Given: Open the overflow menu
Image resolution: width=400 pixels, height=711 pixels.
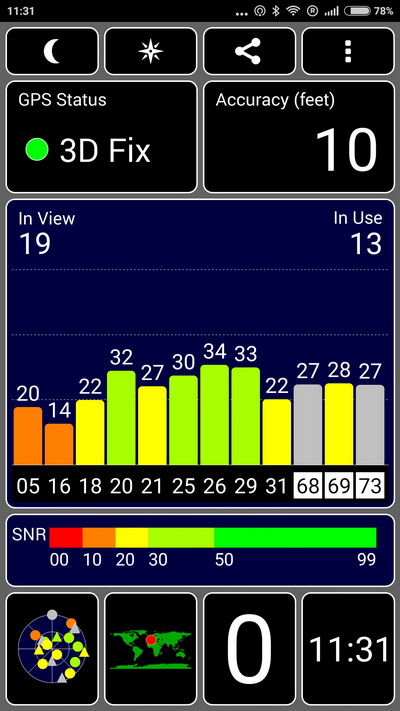Looking at the screenshot, I should [348, 51].
